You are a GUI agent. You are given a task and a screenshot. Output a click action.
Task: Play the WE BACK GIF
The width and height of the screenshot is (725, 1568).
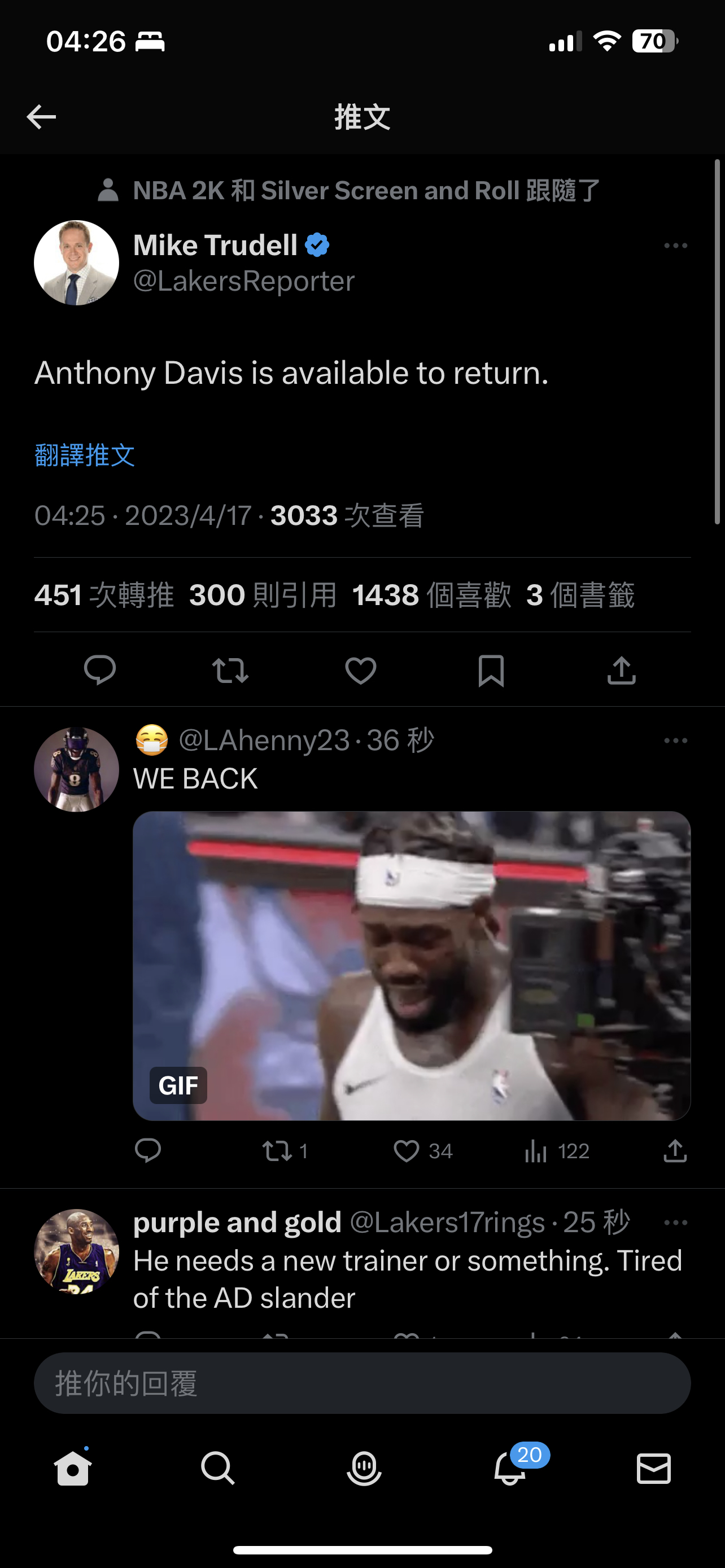tap(412, 965)
